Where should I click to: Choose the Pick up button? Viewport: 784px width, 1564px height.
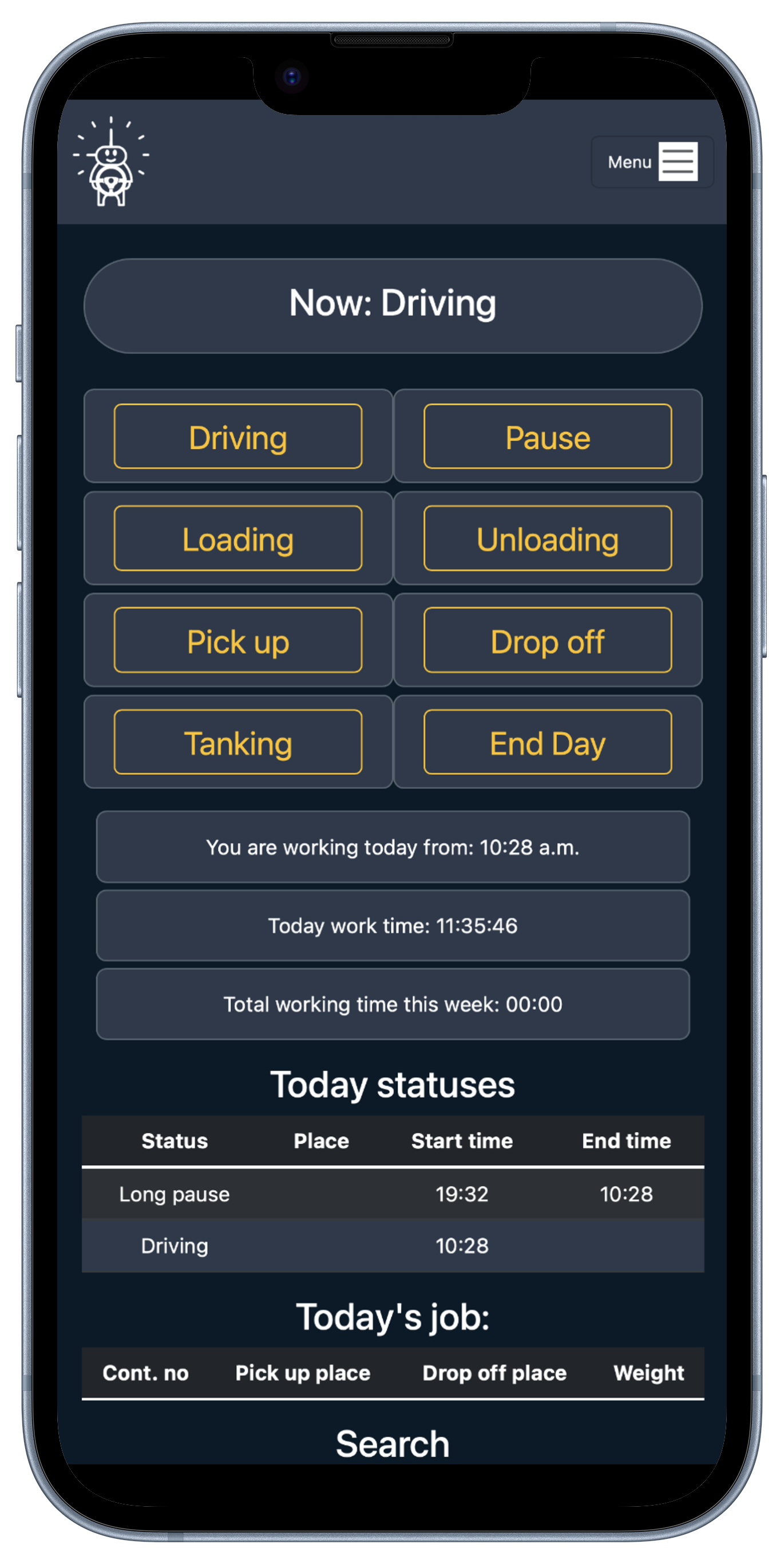pos(238,641)
